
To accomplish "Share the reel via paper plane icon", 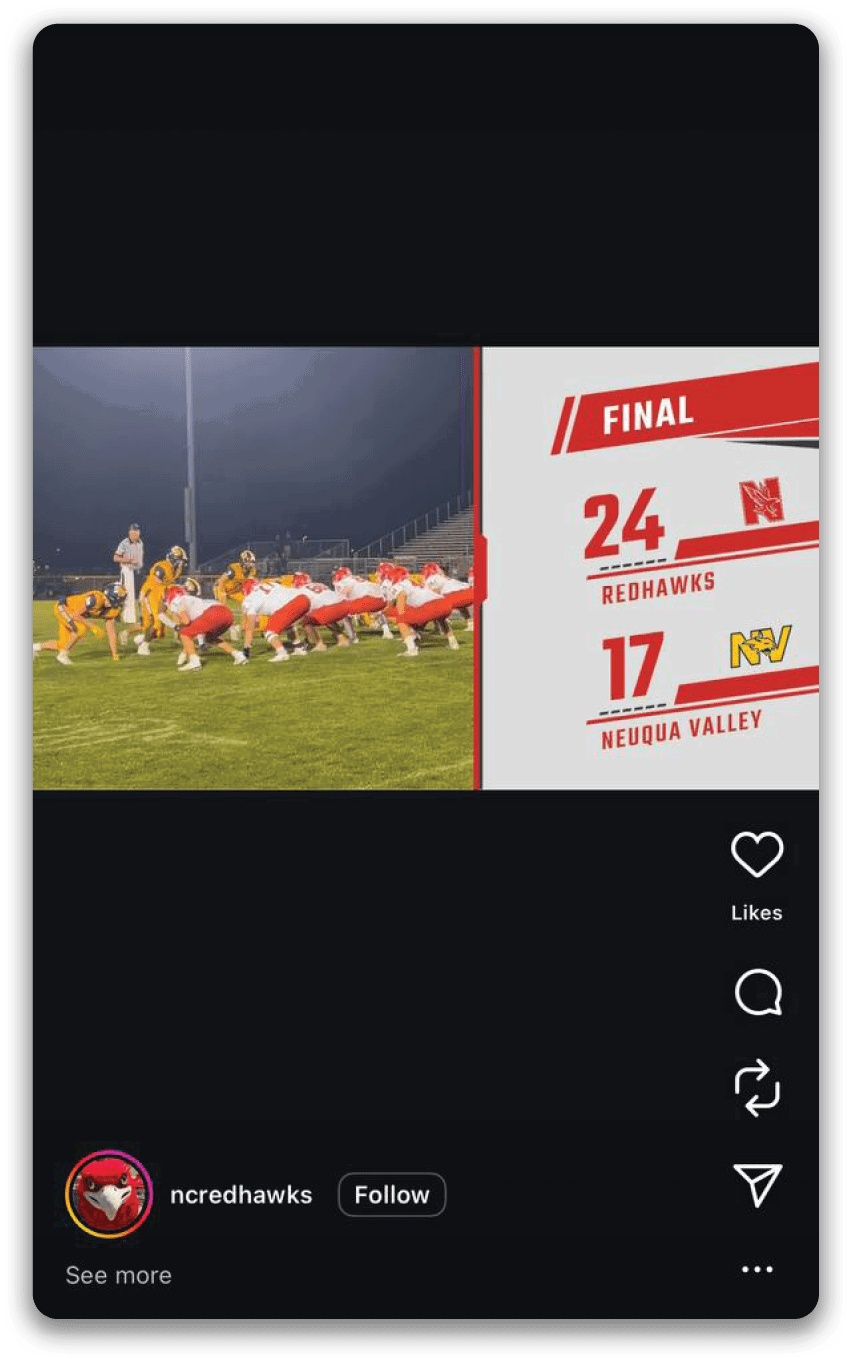I will (757, 1185).
